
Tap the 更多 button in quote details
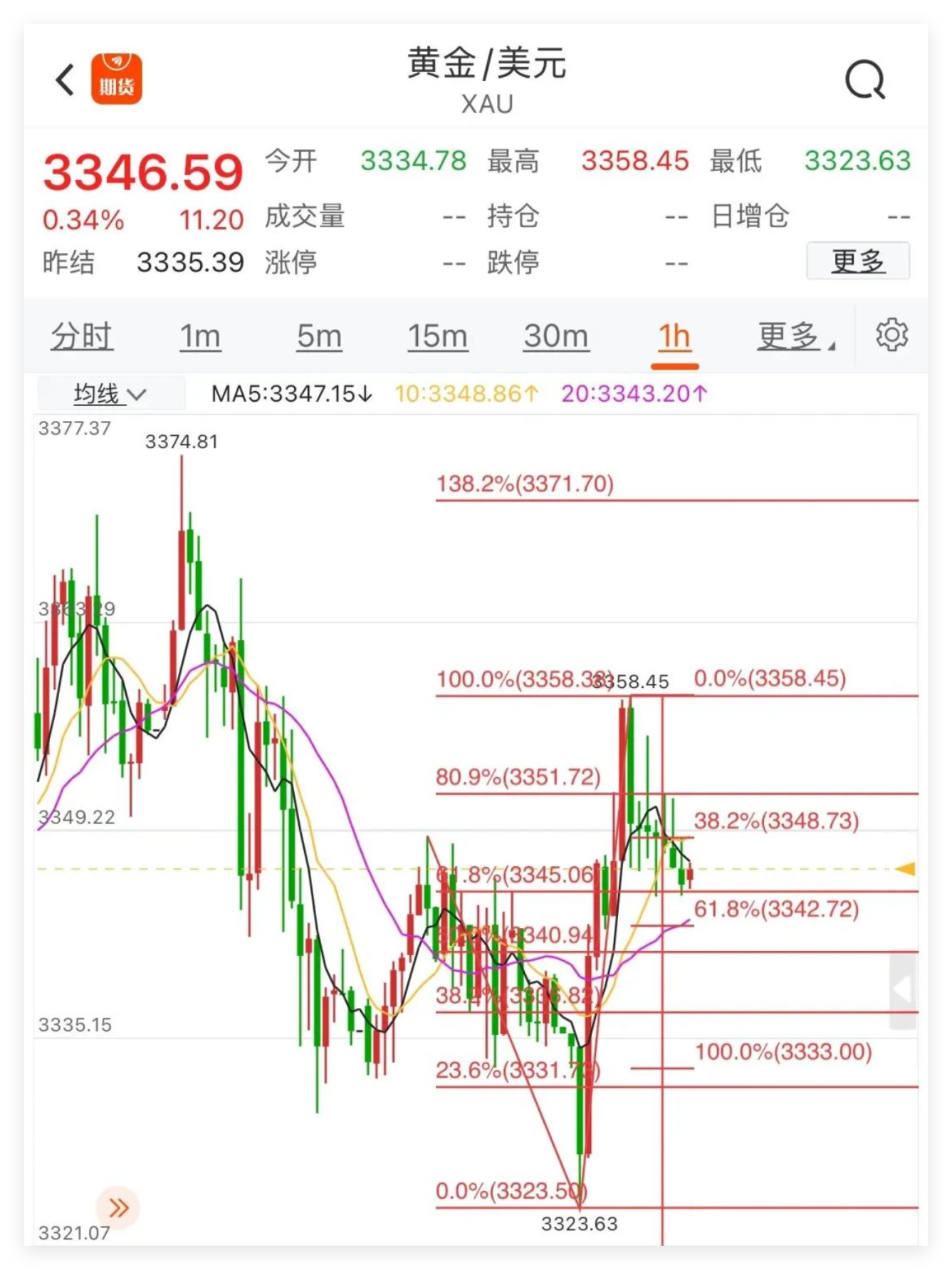857,261
